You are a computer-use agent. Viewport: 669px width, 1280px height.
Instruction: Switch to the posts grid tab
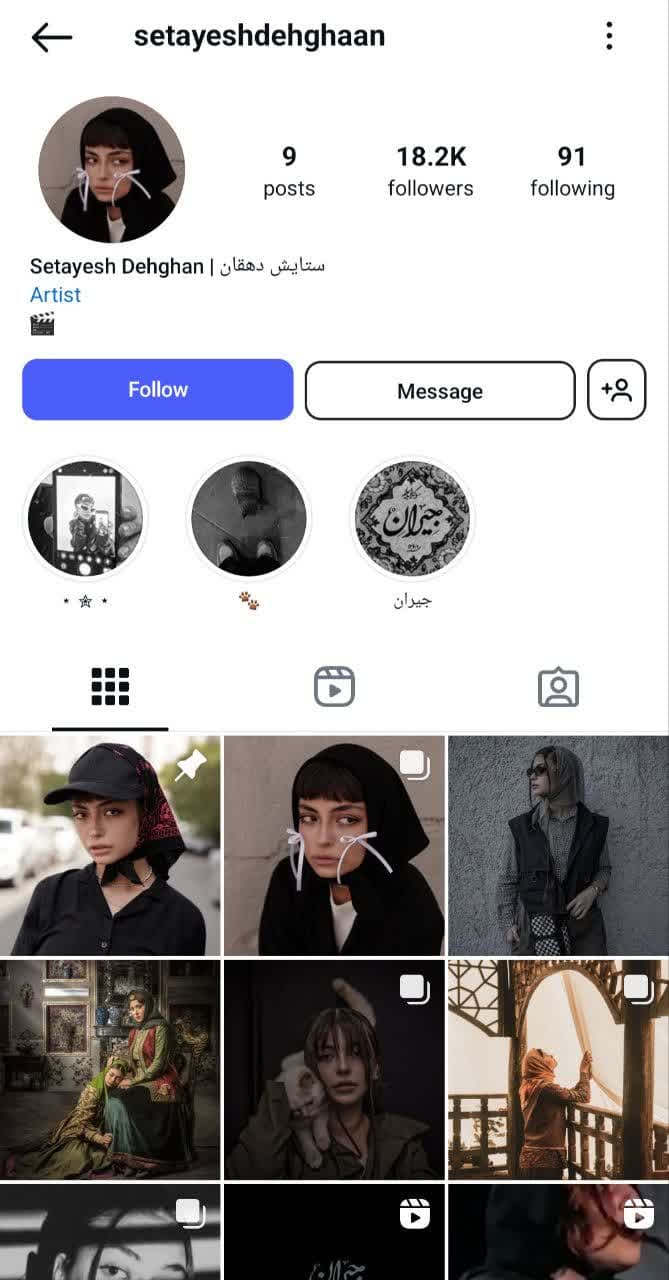[110, 687]
